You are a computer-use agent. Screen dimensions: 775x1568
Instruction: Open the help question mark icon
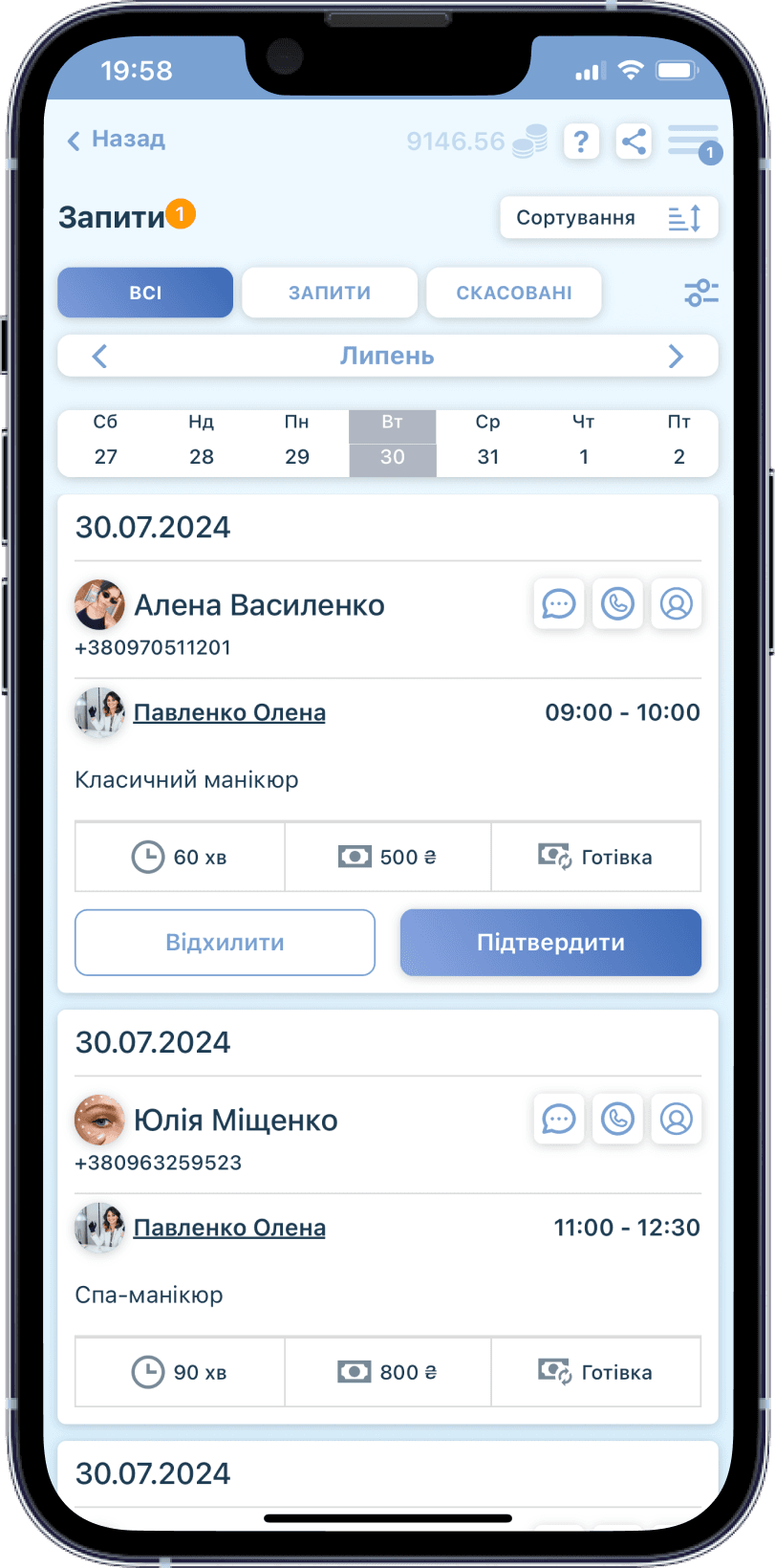pos(581,142)
